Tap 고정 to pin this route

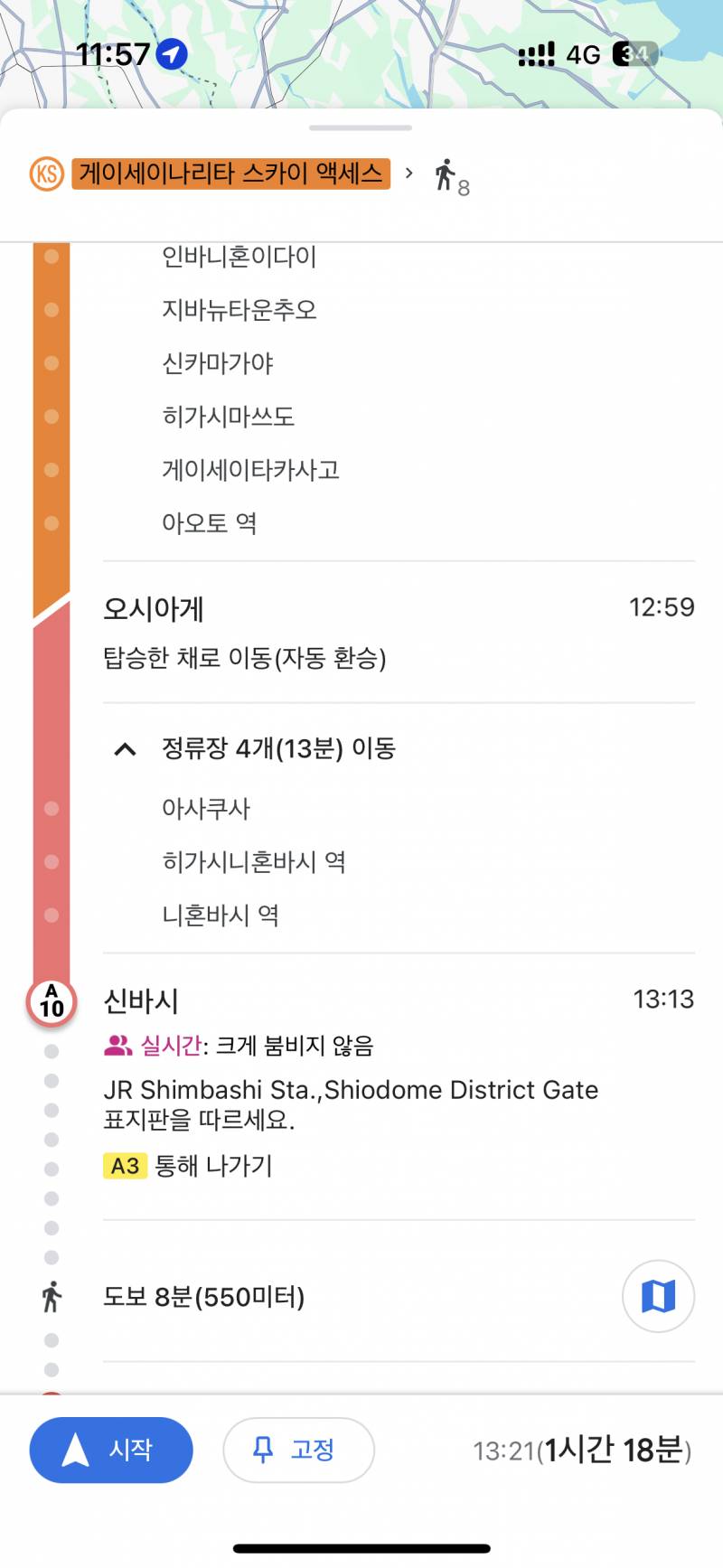pyautogui.click(x=298, y=1450)
